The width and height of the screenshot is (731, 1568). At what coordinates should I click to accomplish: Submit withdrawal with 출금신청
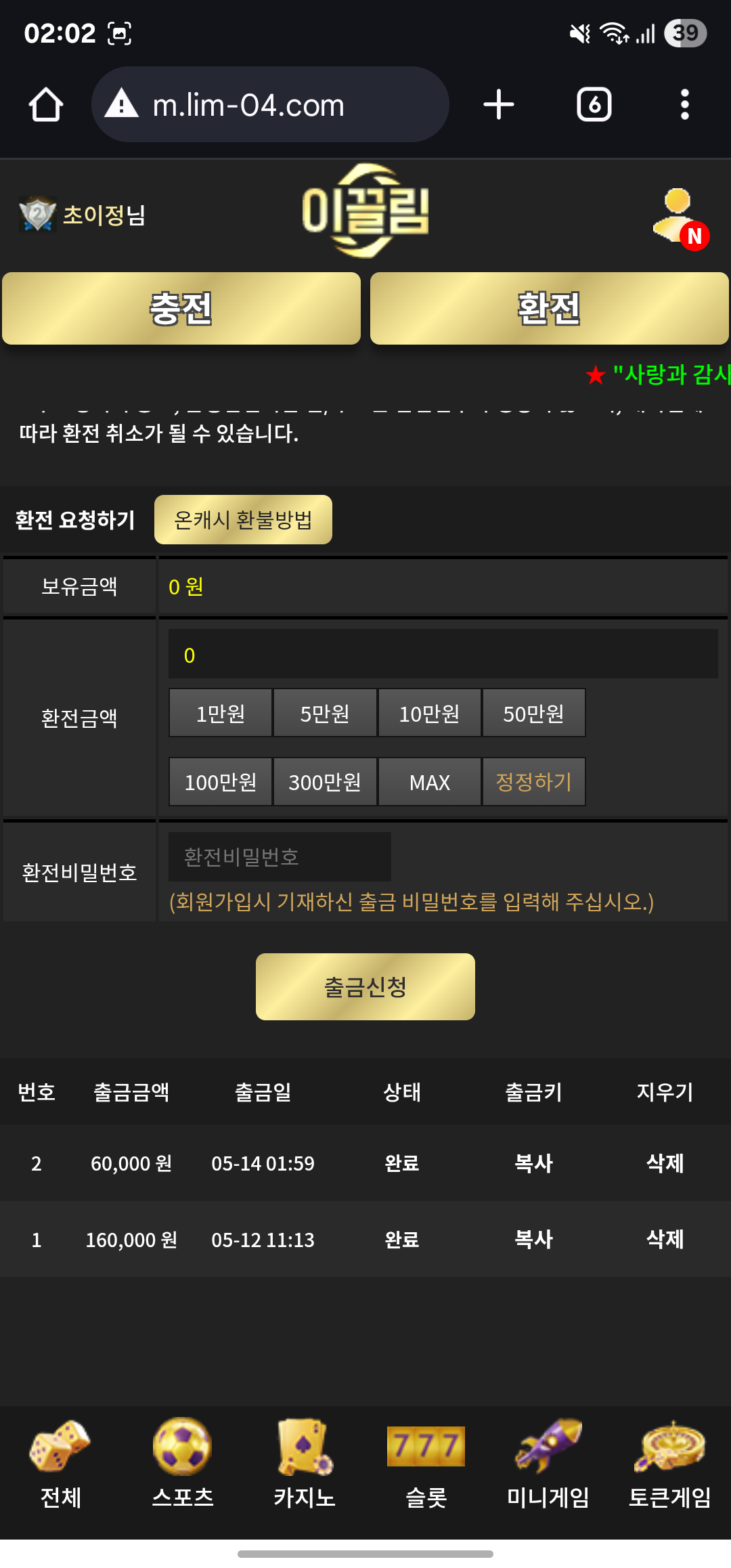pyautogui.click(x=365, y=987)
